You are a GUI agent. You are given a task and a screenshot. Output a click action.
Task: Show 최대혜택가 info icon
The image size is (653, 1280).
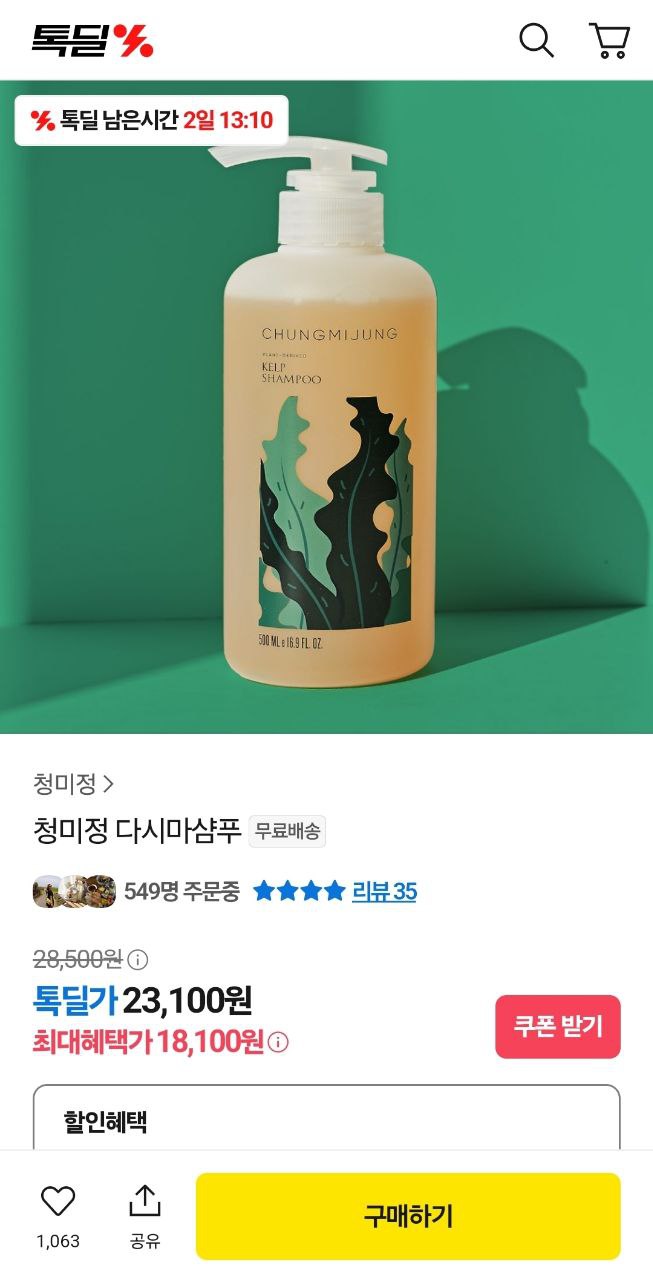(279, 1042)
